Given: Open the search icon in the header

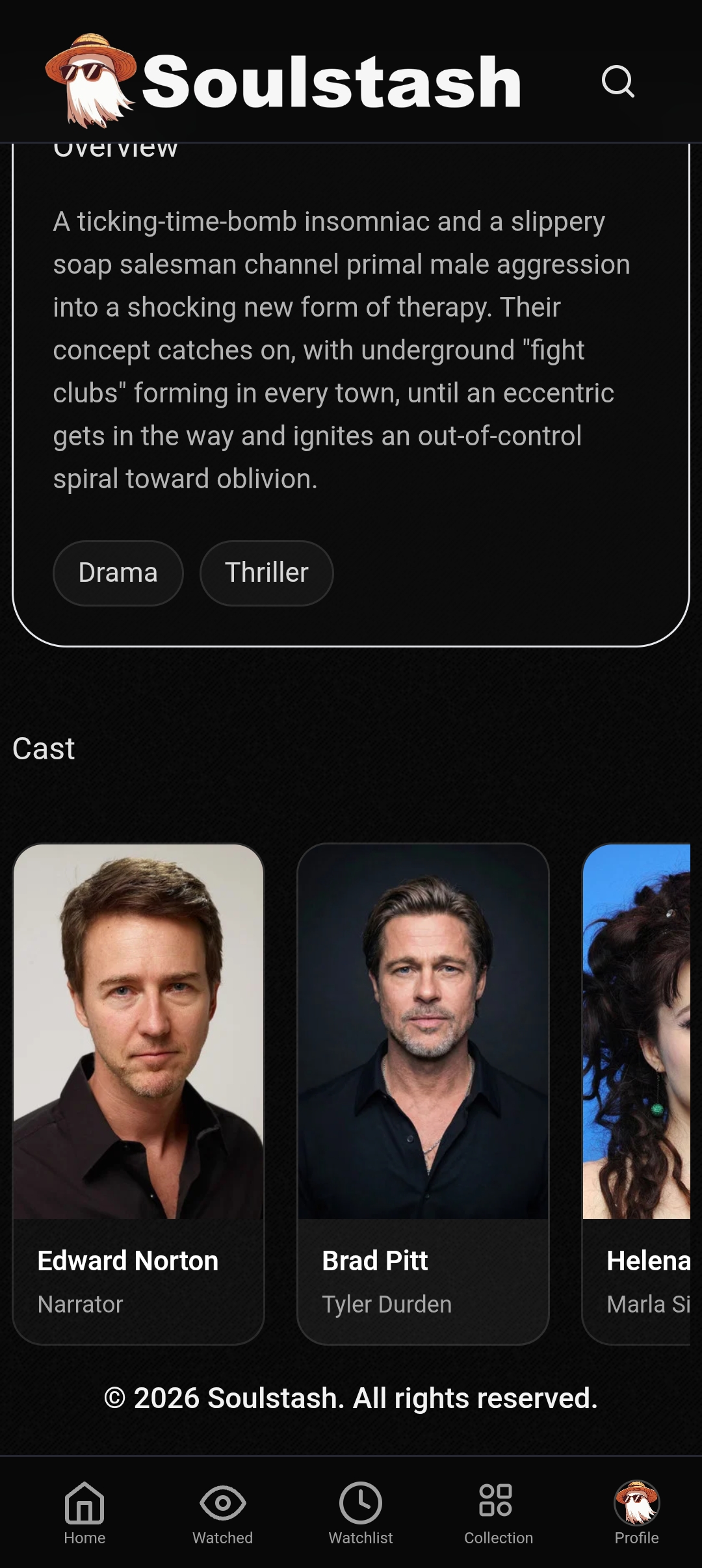Looking at the screenshot, I should click(x=617, y=81).
